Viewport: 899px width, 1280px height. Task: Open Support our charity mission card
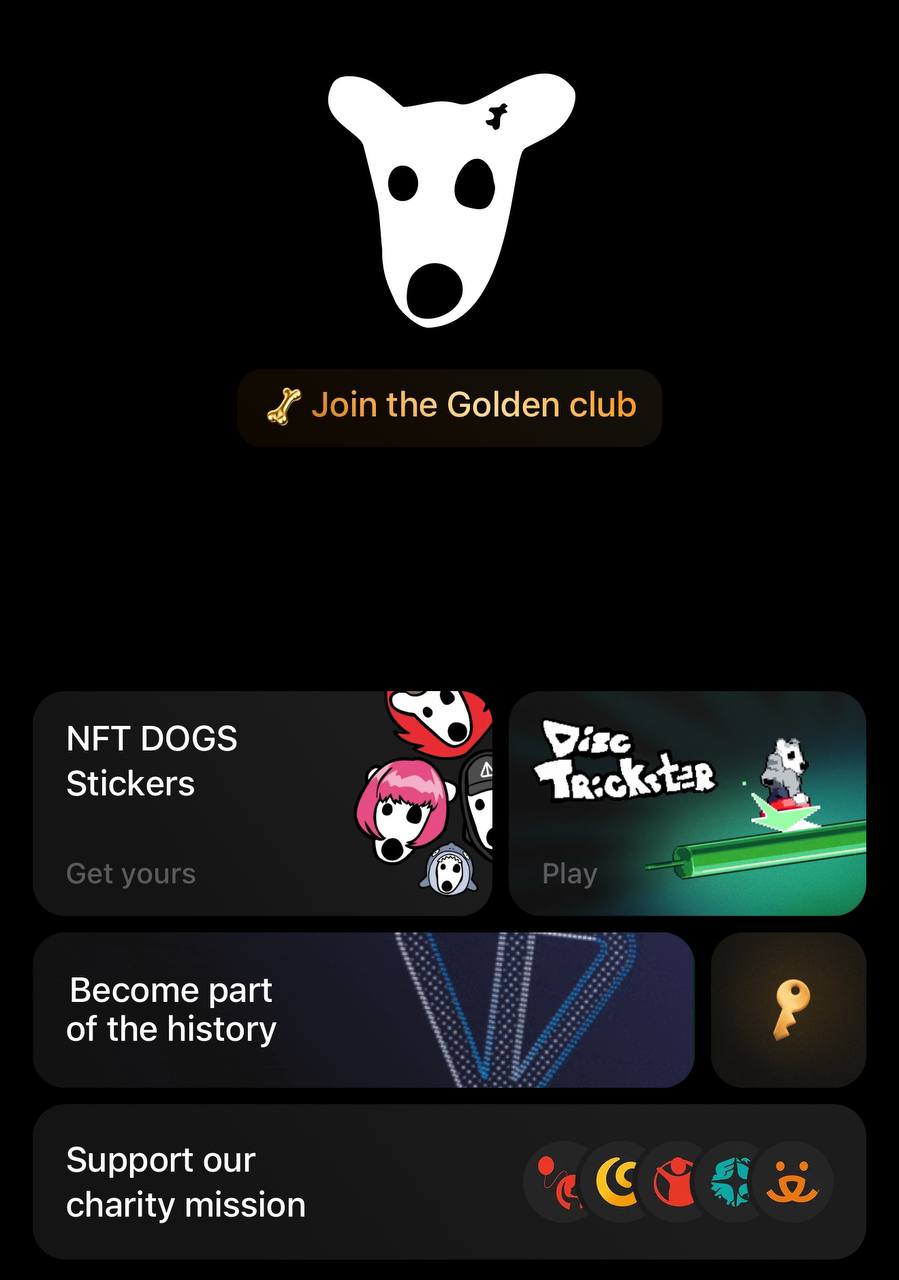click(449, 1182)
